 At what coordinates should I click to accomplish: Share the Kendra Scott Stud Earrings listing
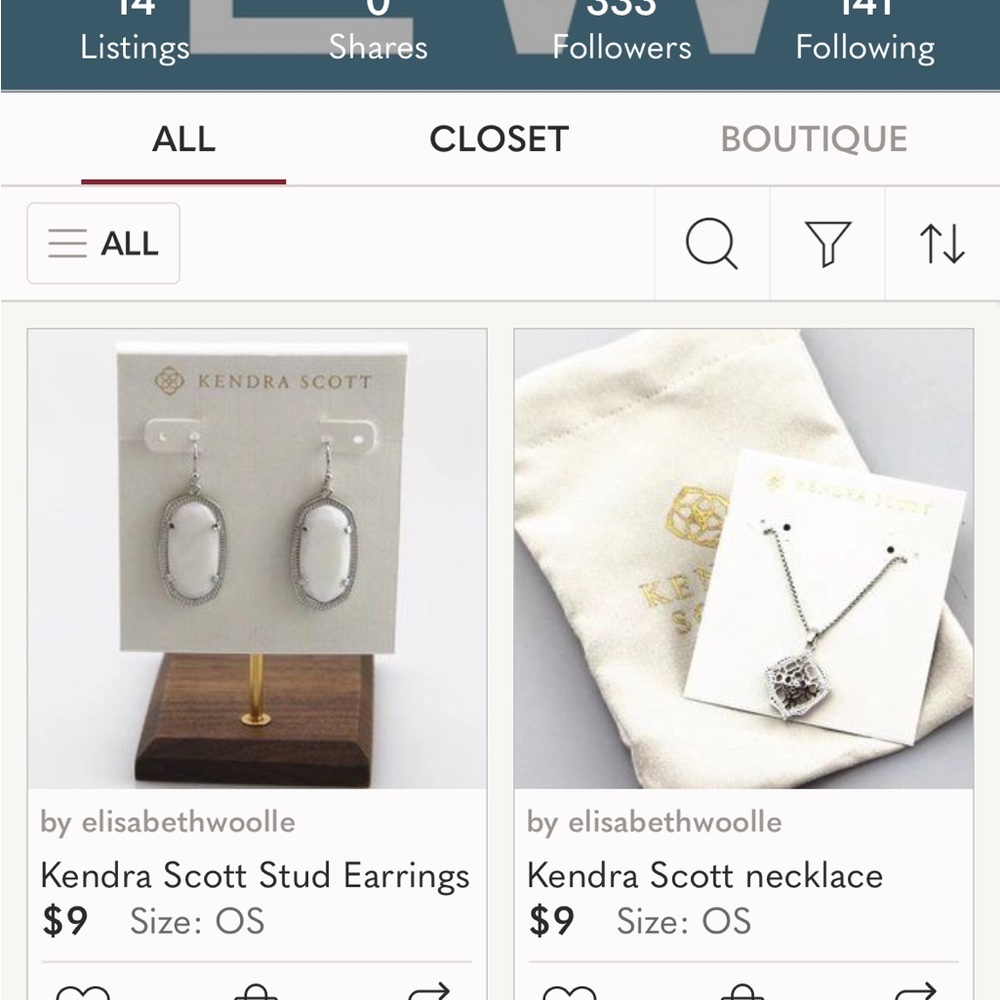(429, 993)
